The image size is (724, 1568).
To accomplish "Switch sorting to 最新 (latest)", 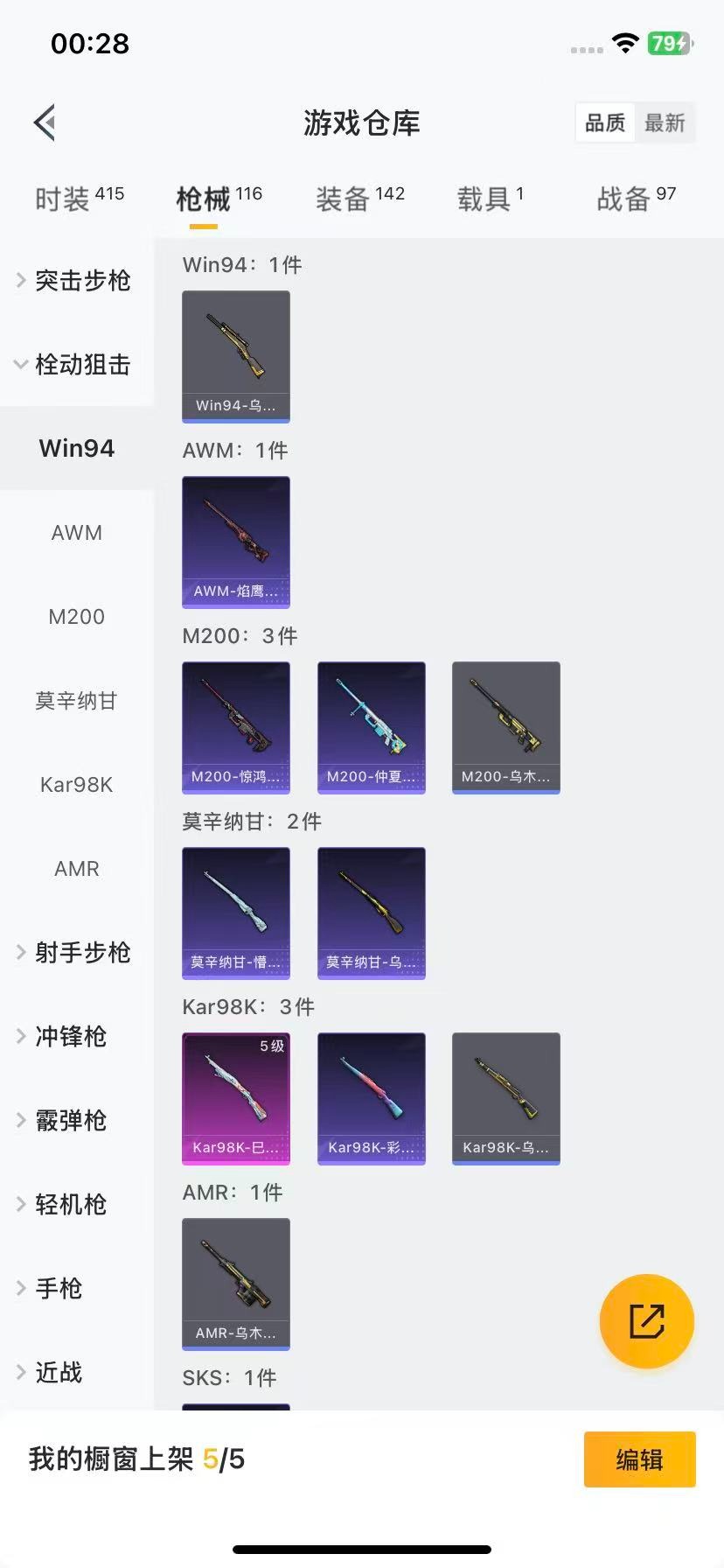I will click(665, 123).
